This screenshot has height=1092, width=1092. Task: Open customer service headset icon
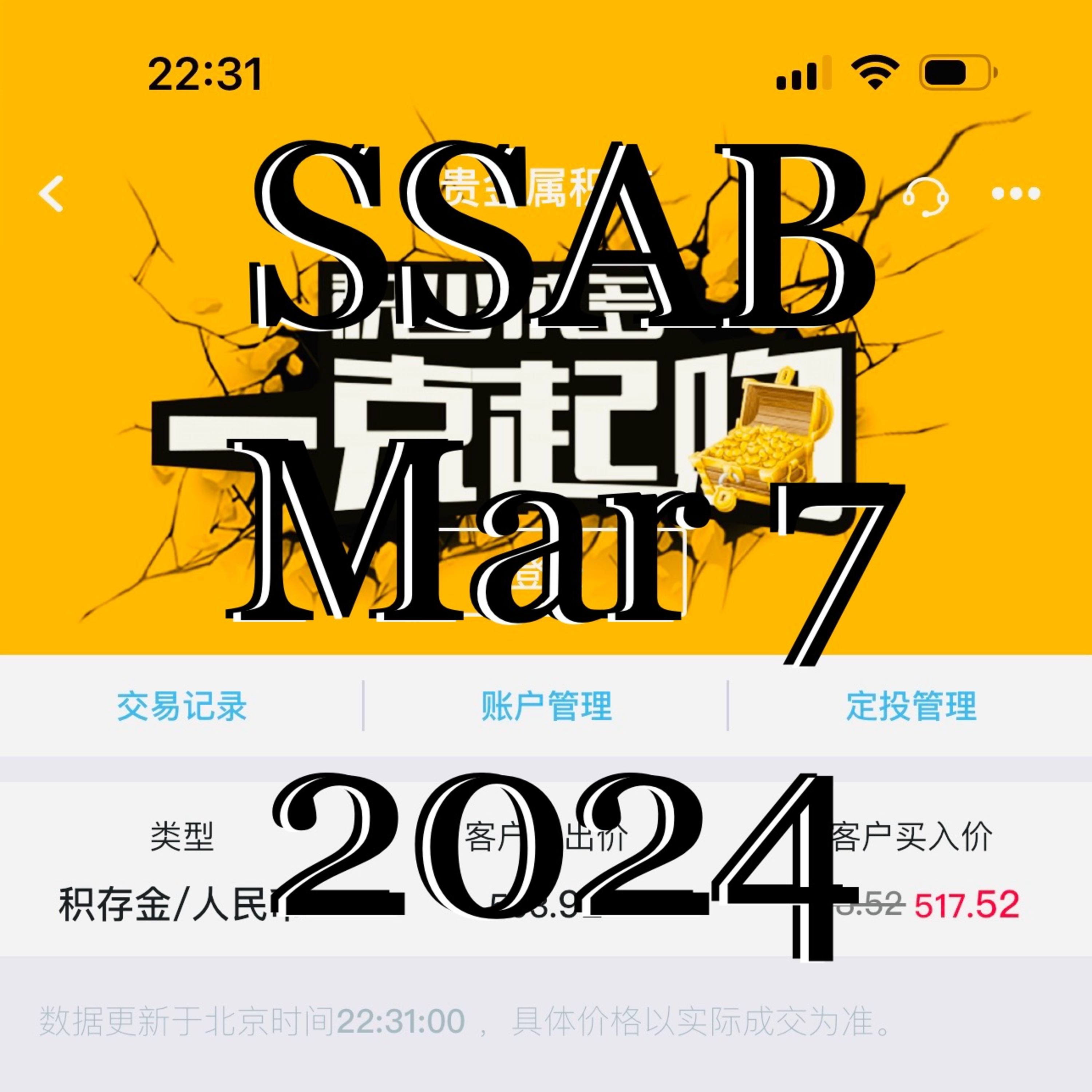tap(925, 194)
